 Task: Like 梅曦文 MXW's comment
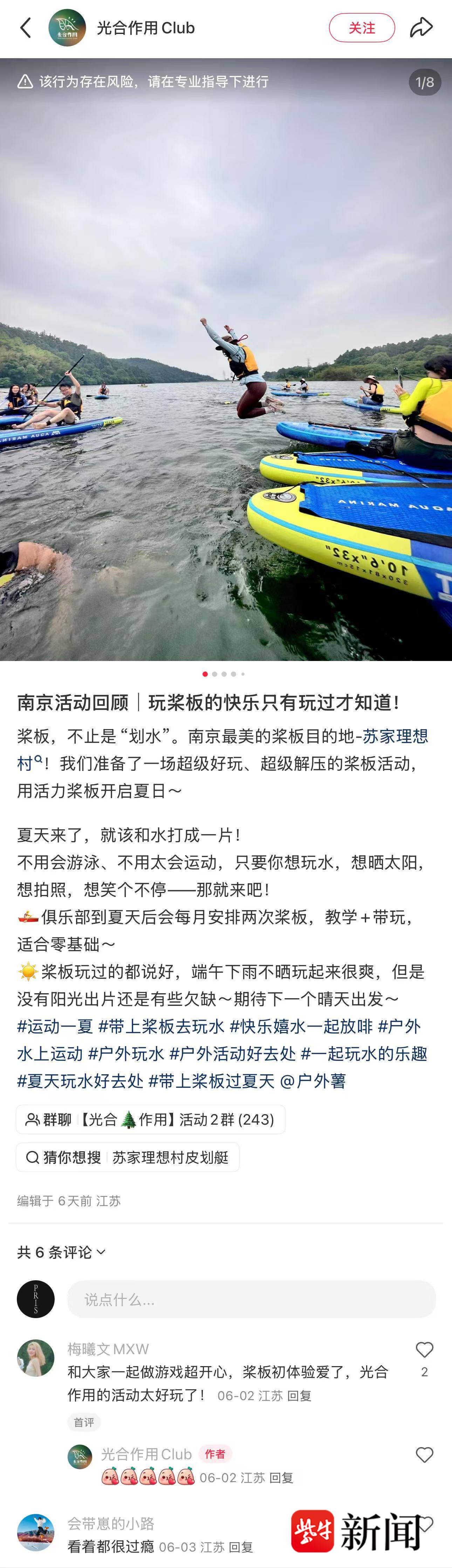424,1350
